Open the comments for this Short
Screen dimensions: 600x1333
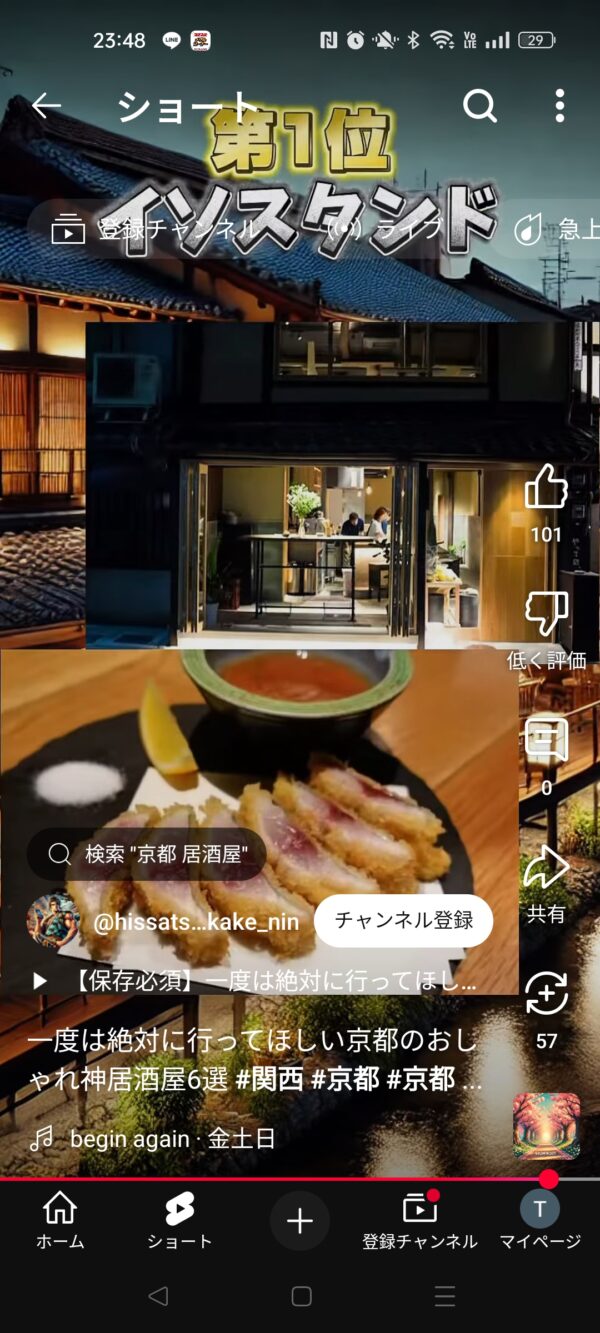(x=546, y=742)
